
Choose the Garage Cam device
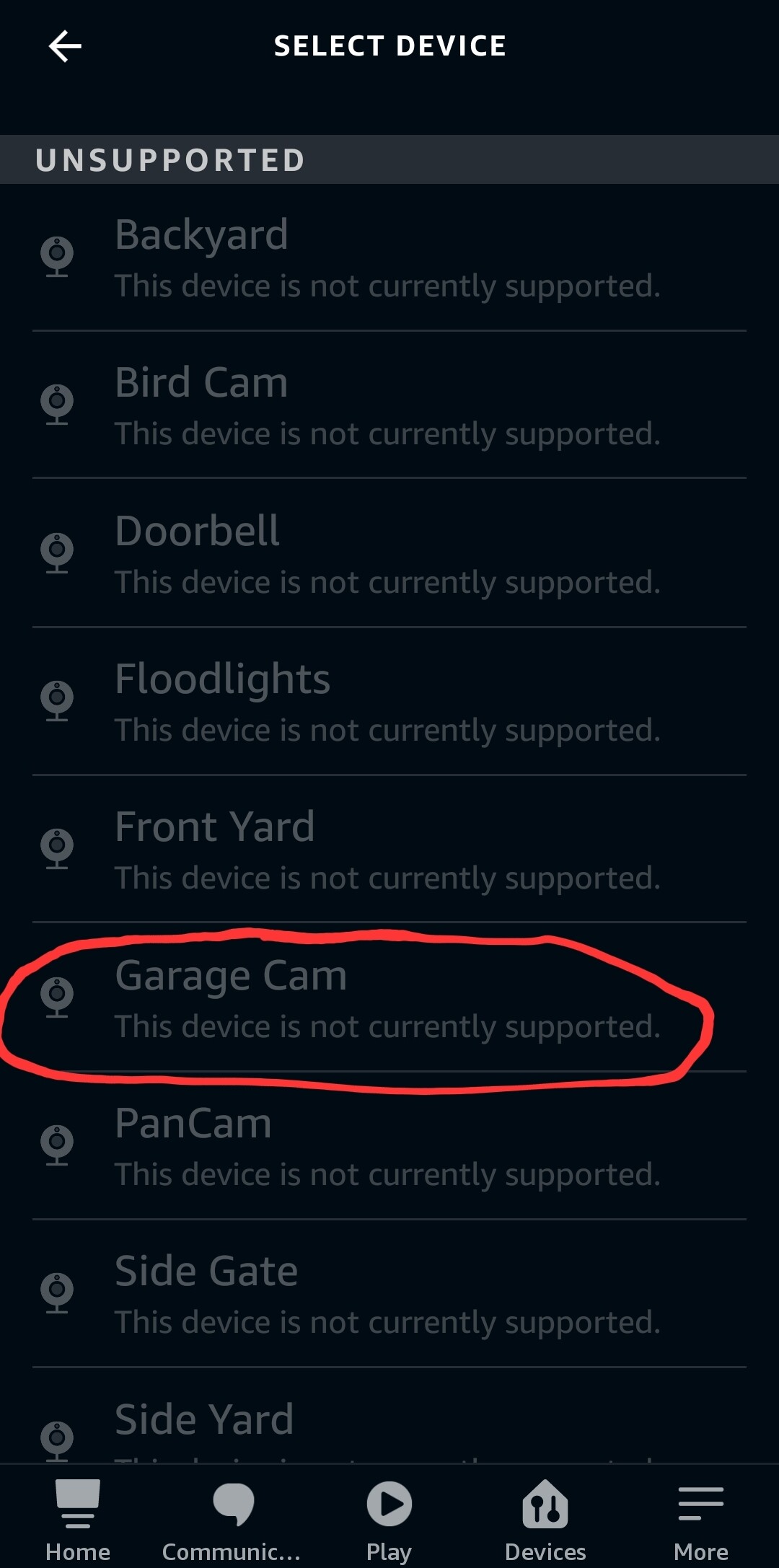coord(389,997)
